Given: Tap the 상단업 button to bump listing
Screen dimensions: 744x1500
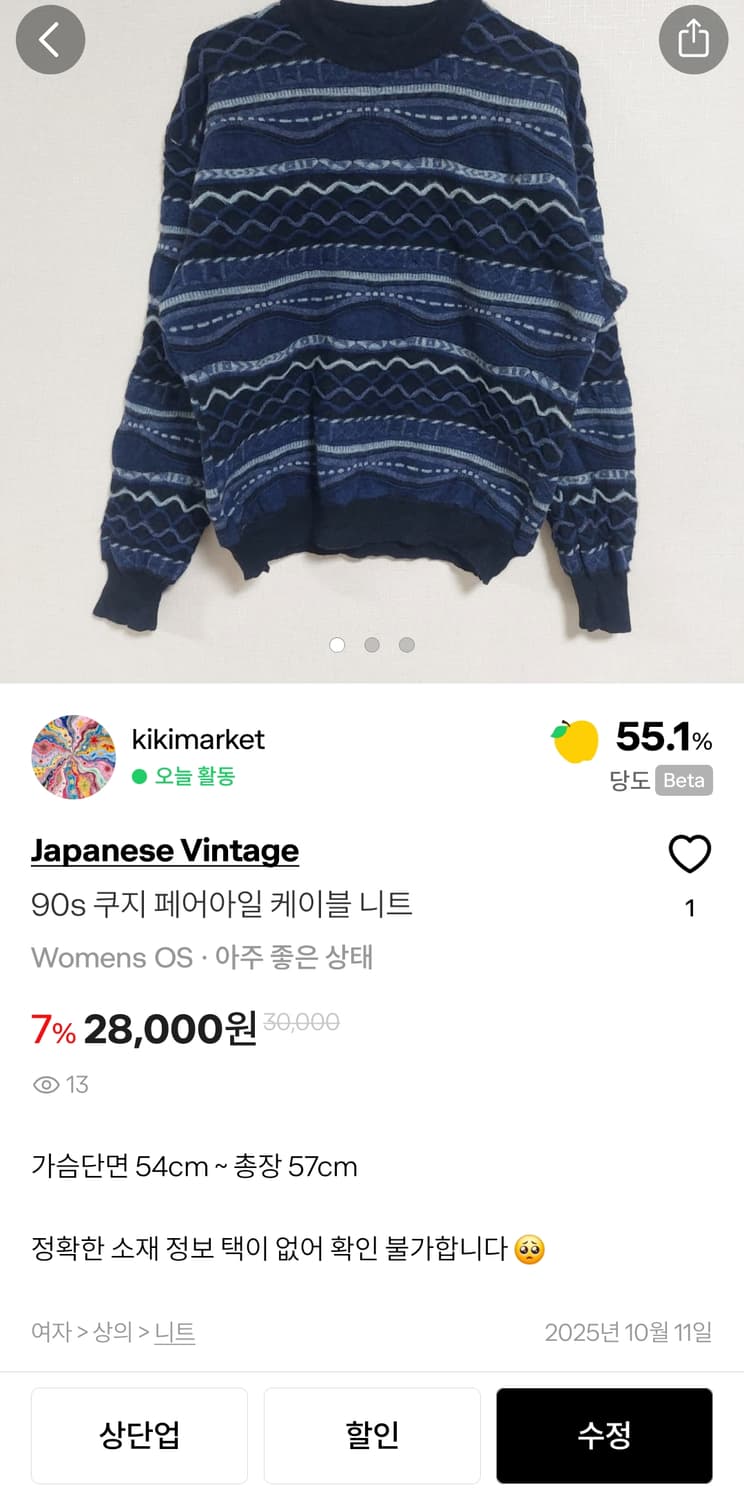Looking at the screenshot, I should point(139,1435).
